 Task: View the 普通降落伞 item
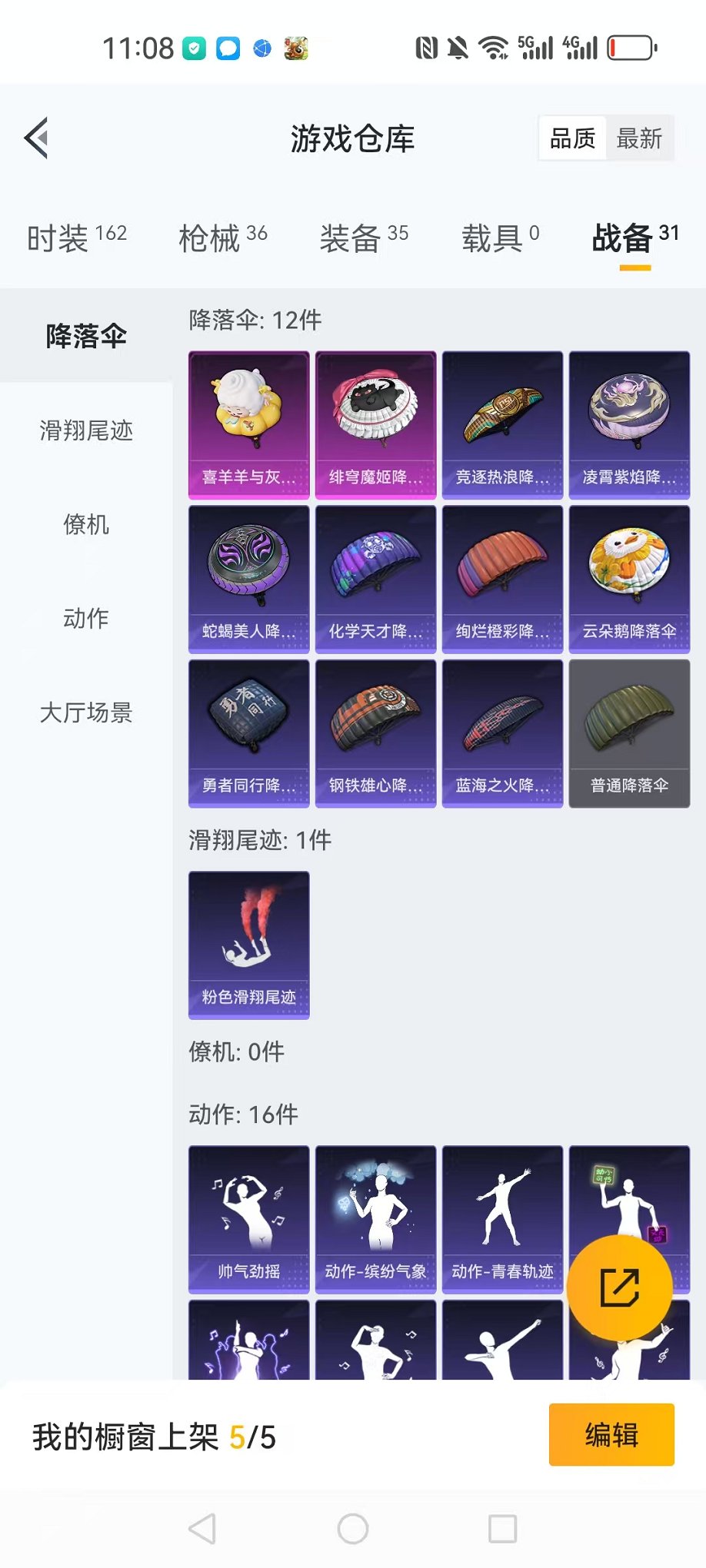pos(629,733)
